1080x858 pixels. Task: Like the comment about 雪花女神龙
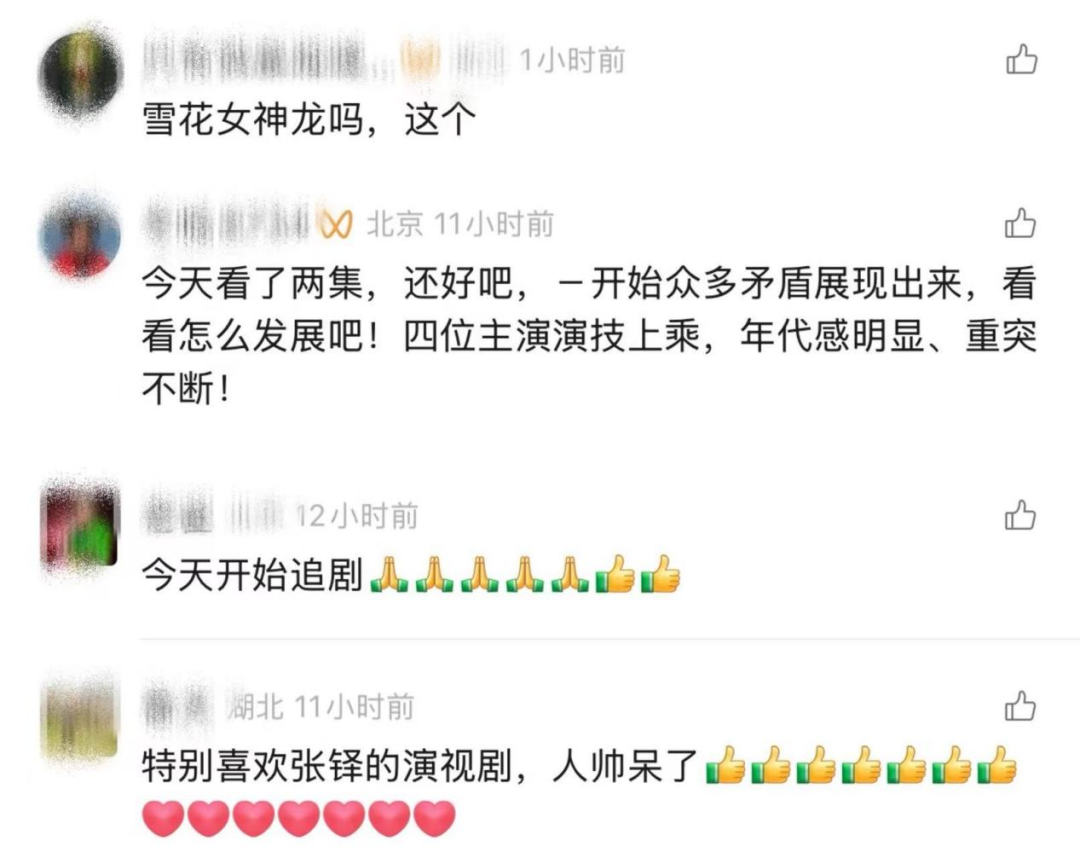1020,60
